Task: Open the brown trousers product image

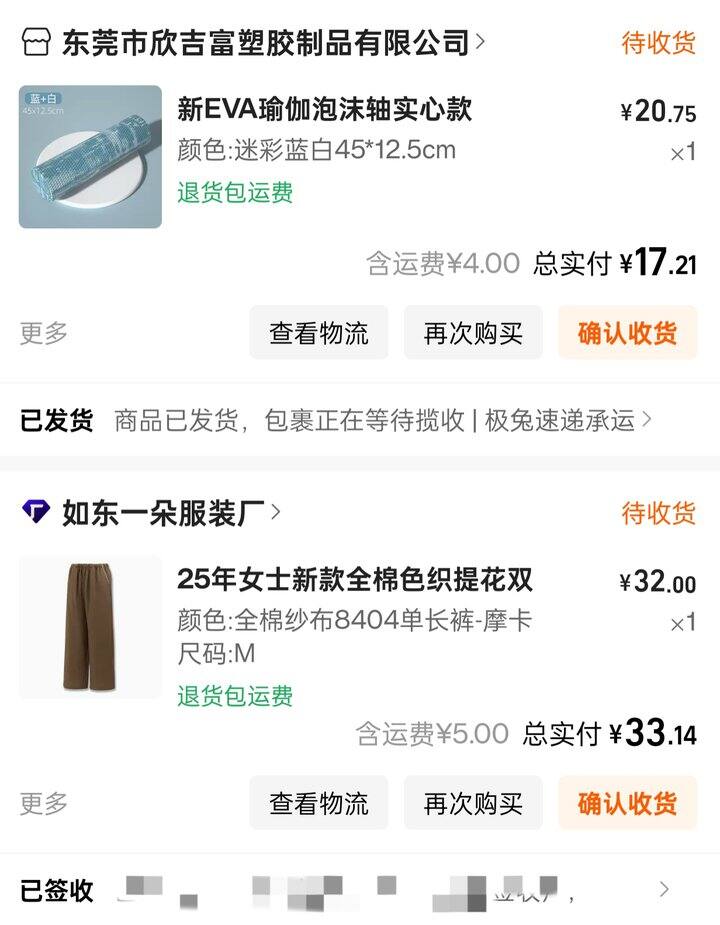Action: pyautogui.click(x=90, y=627)
